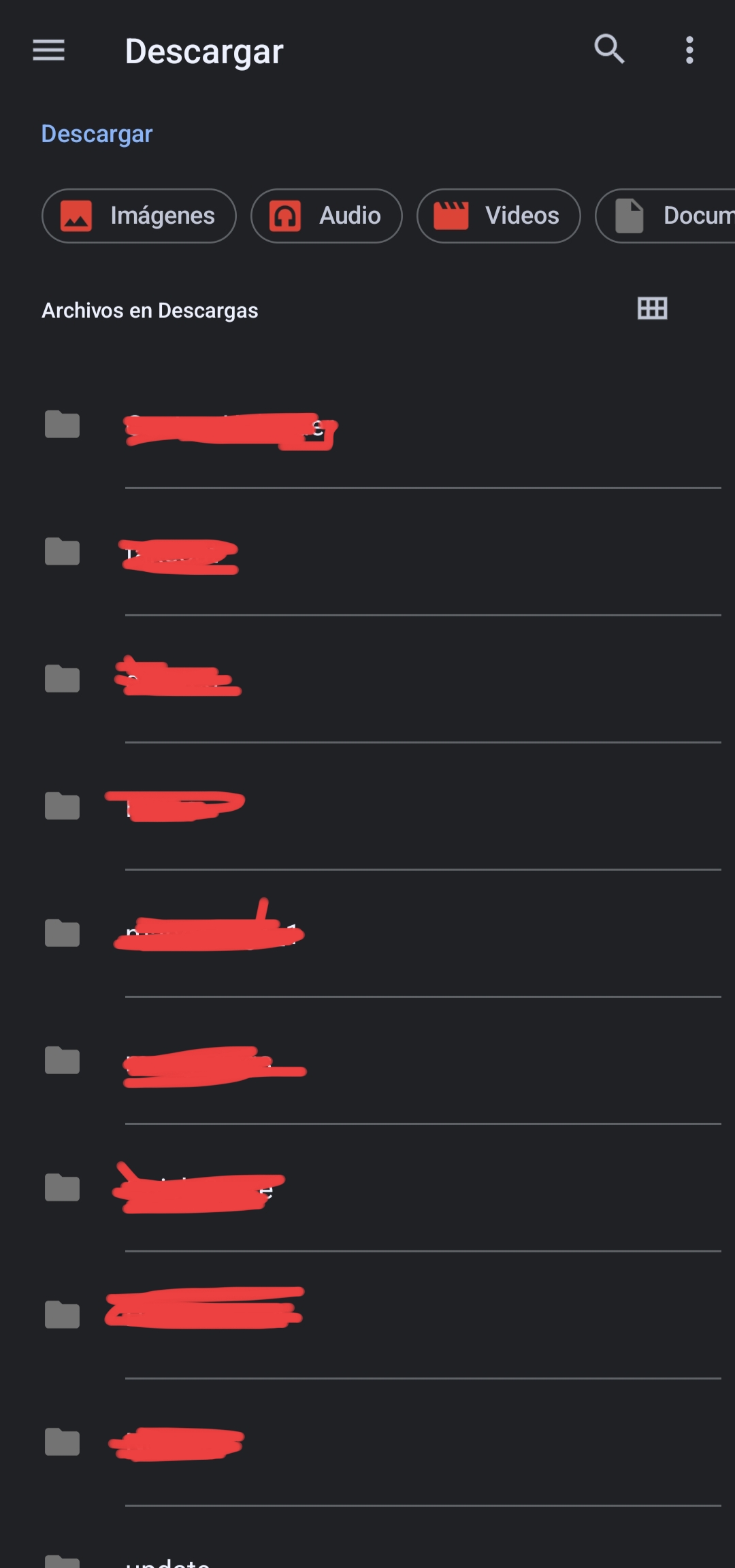
Task: Select the Videos filter chip
Action: click(x=499, y=216)
